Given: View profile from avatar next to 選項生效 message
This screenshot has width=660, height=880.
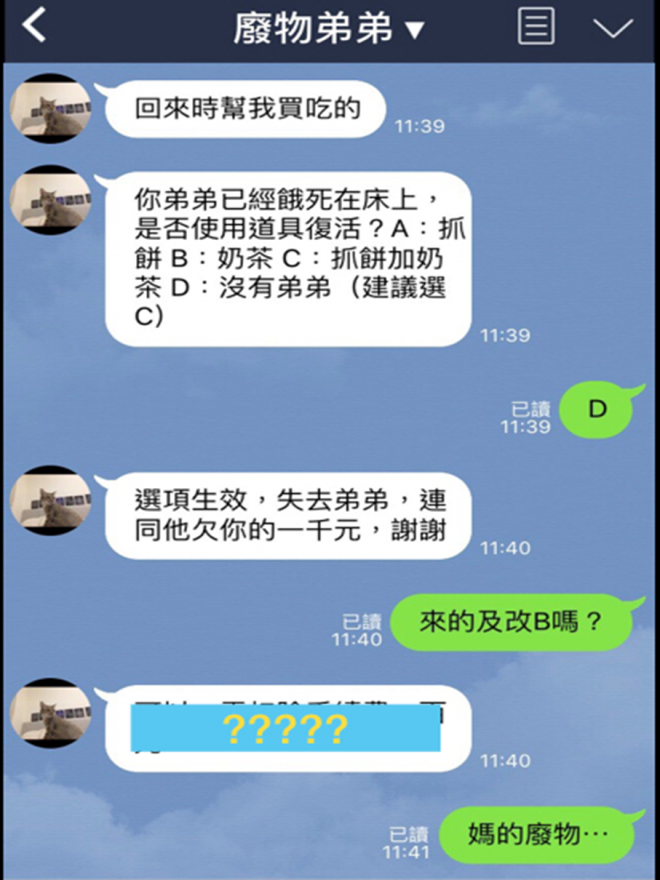Looking at the screenshot, I should pos(50,500).
